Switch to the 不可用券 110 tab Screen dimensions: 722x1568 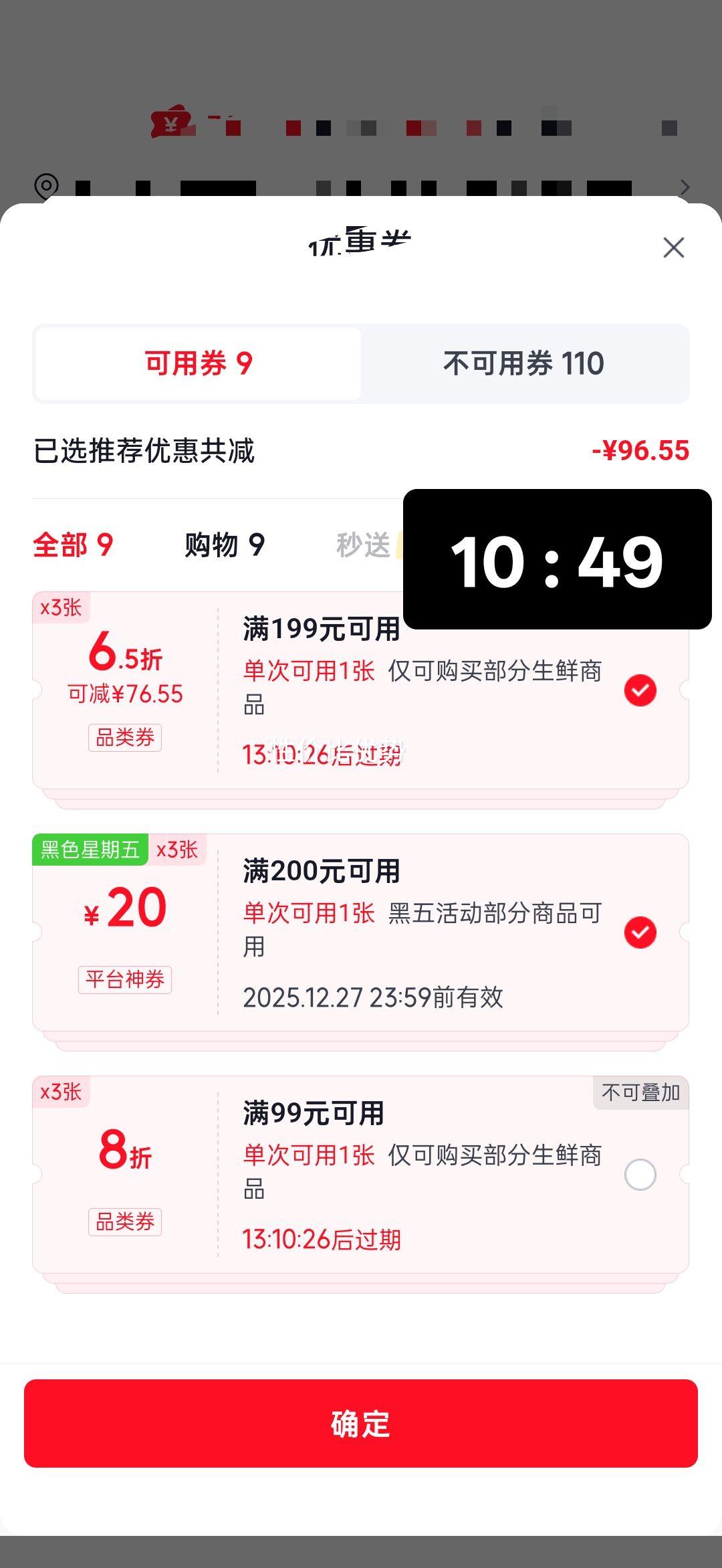pyautogui.click(x=523, y=362)
